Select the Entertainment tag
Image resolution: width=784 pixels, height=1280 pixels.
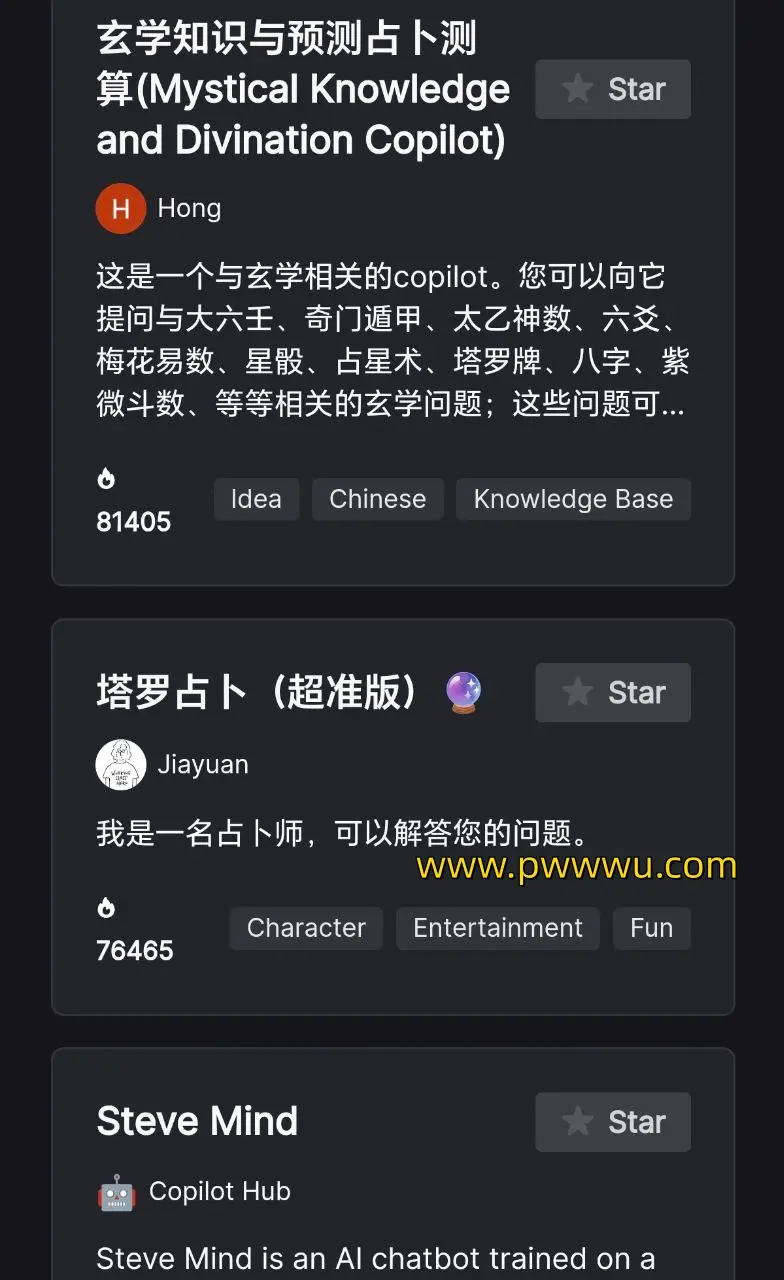tap(497, 928)
